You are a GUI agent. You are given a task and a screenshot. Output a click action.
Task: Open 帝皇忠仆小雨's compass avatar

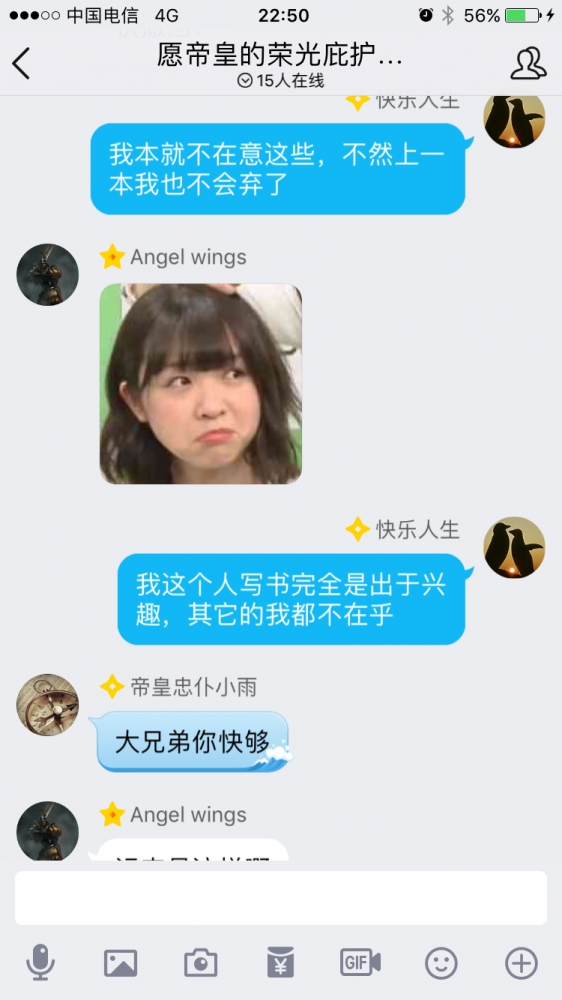(47, 705)
